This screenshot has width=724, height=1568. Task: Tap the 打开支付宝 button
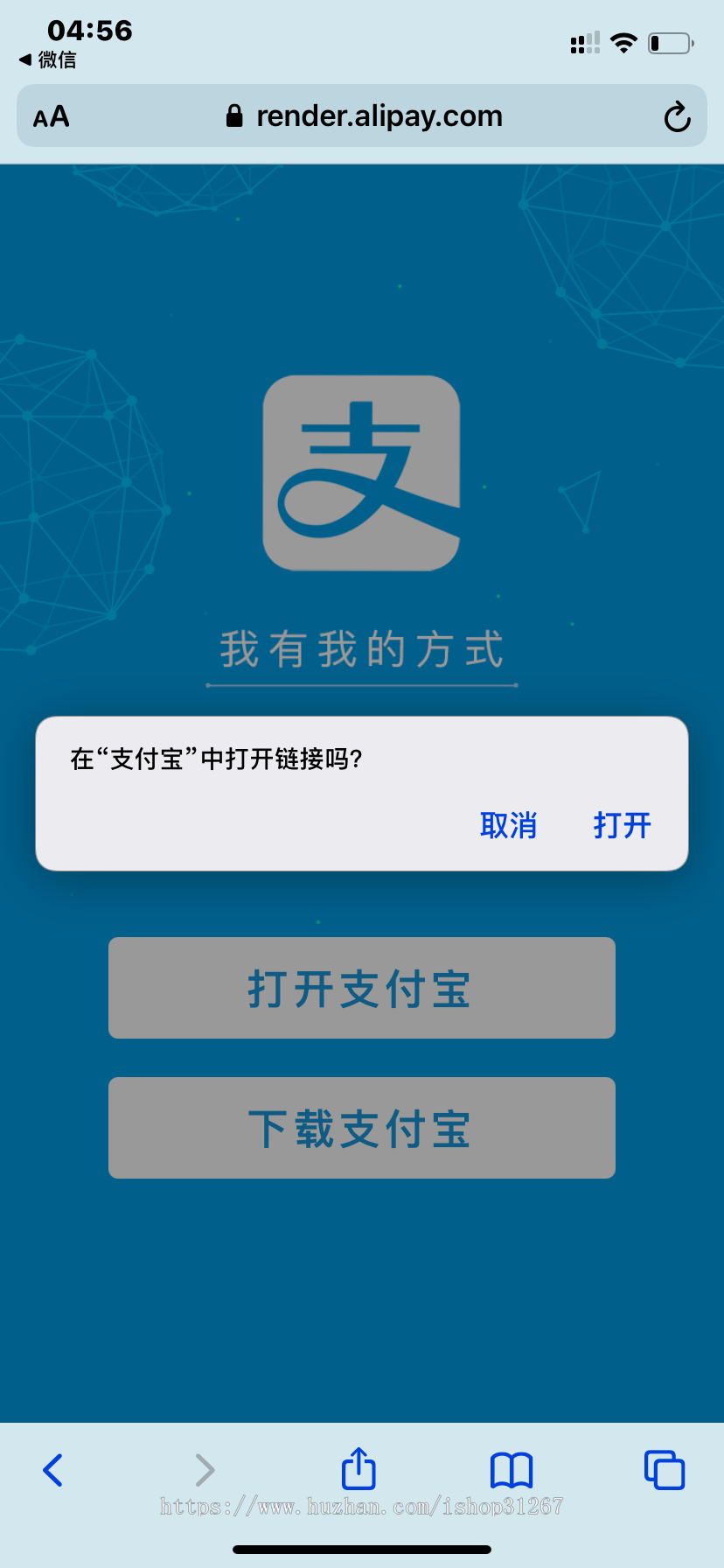pos(361,987)
